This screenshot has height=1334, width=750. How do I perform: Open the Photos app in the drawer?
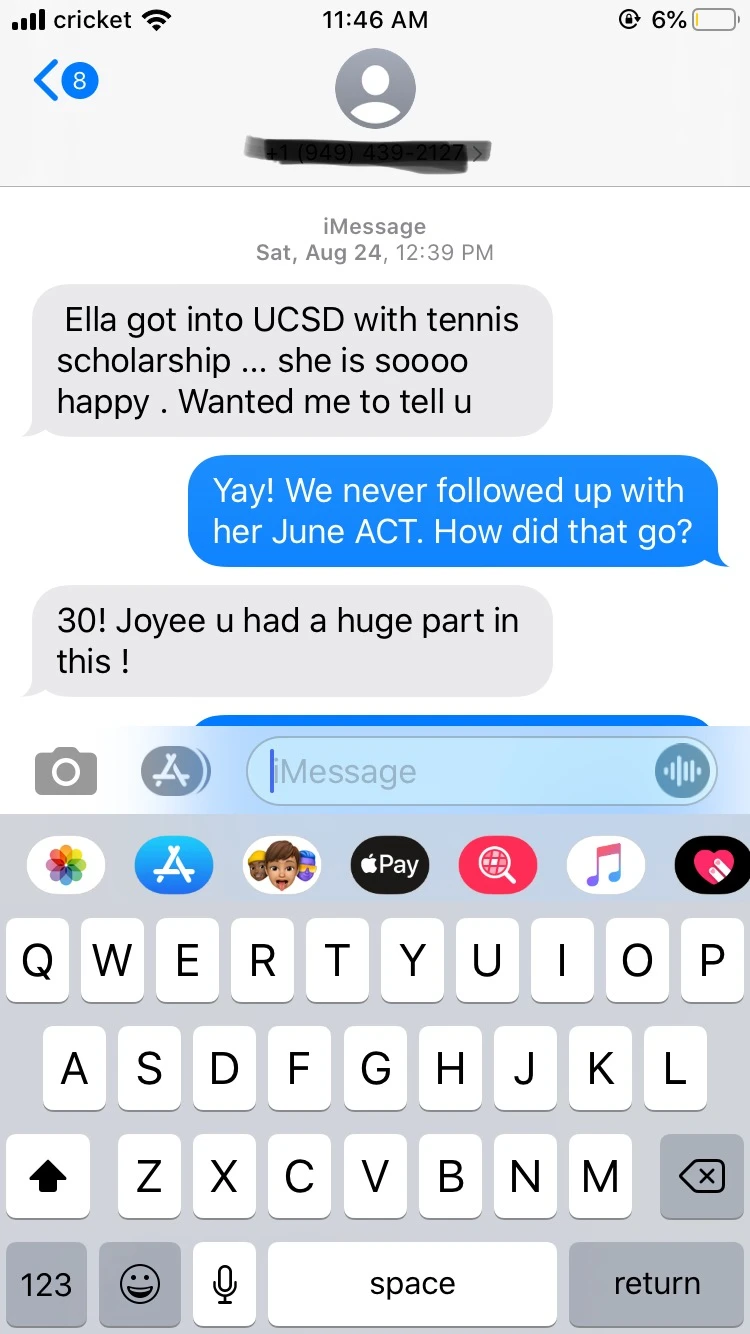pyautogui.click(x=66, y=865)
